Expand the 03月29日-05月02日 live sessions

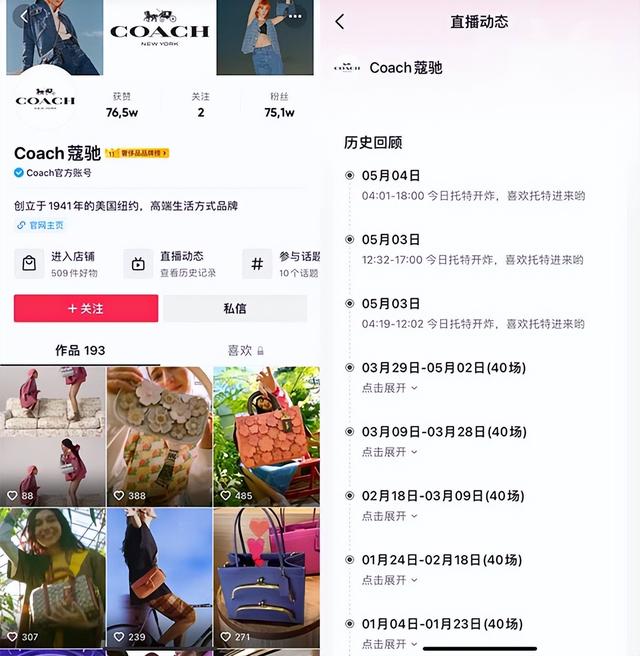pyautogui.click(x=390, y=388)
